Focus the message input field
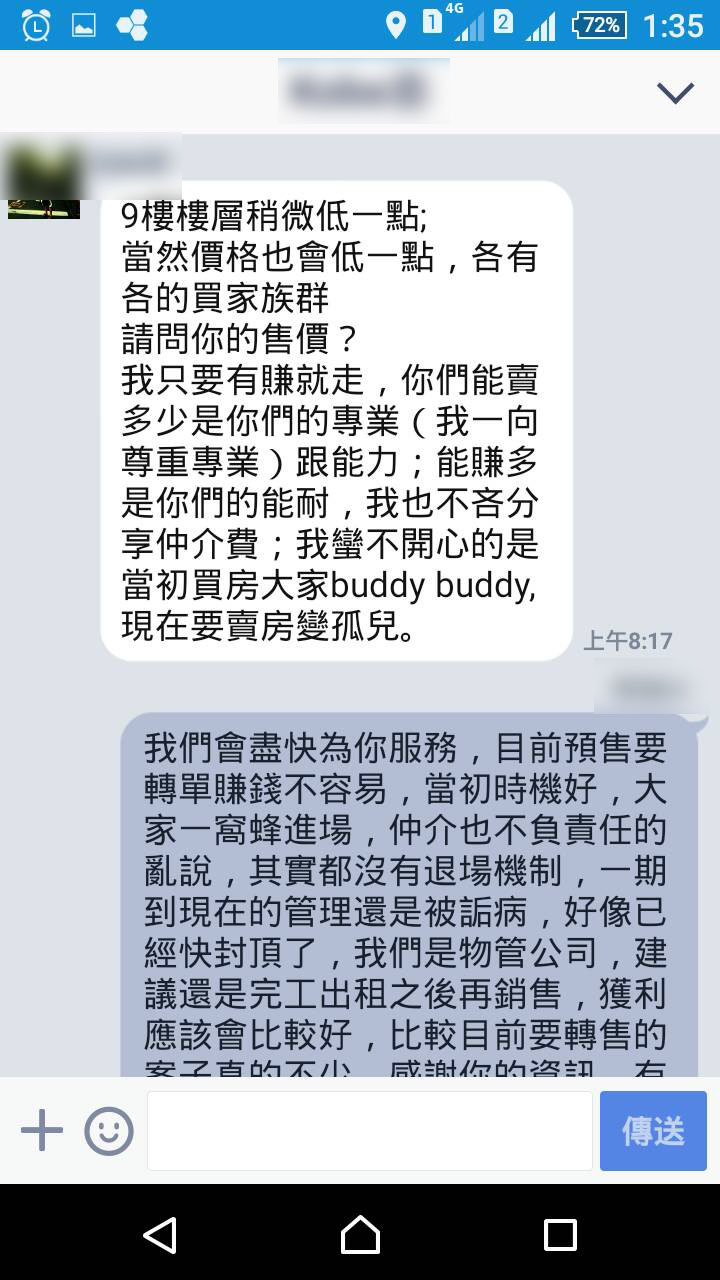Viewport: 720px width, 1280px height. (x=370, y=1131)
